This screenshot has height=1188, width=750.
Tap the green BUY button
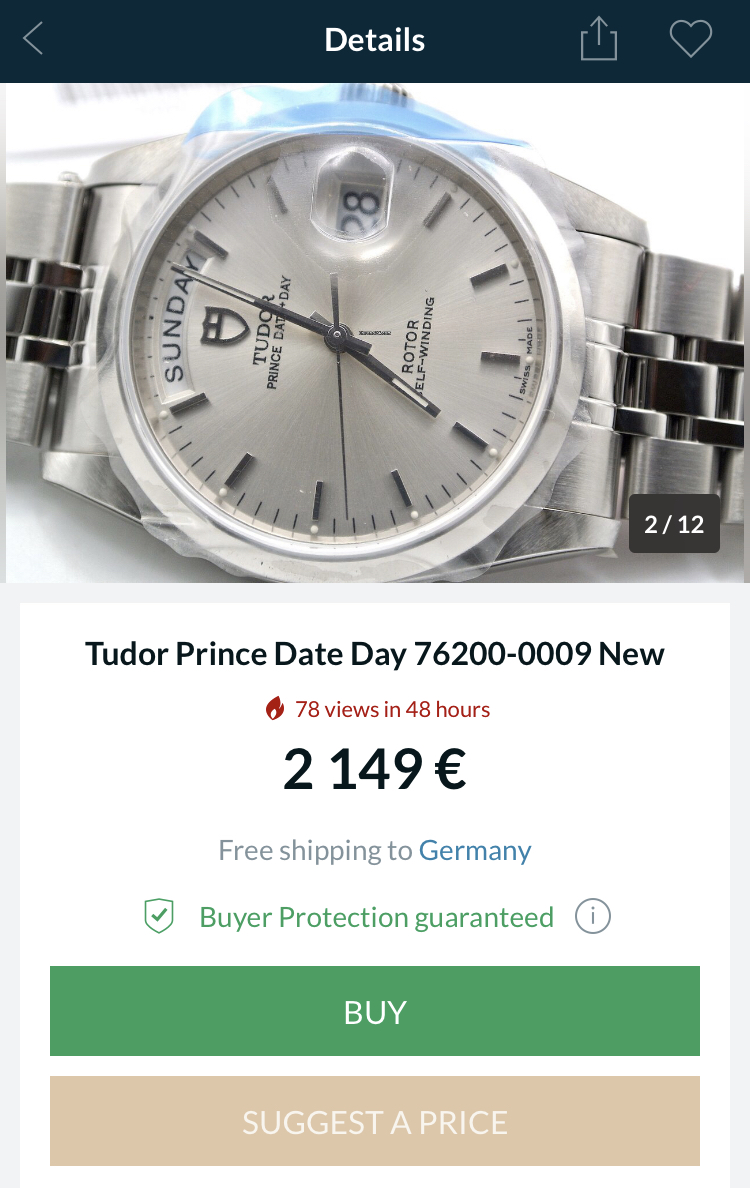pyautogui.click(x=375, y=1011)
